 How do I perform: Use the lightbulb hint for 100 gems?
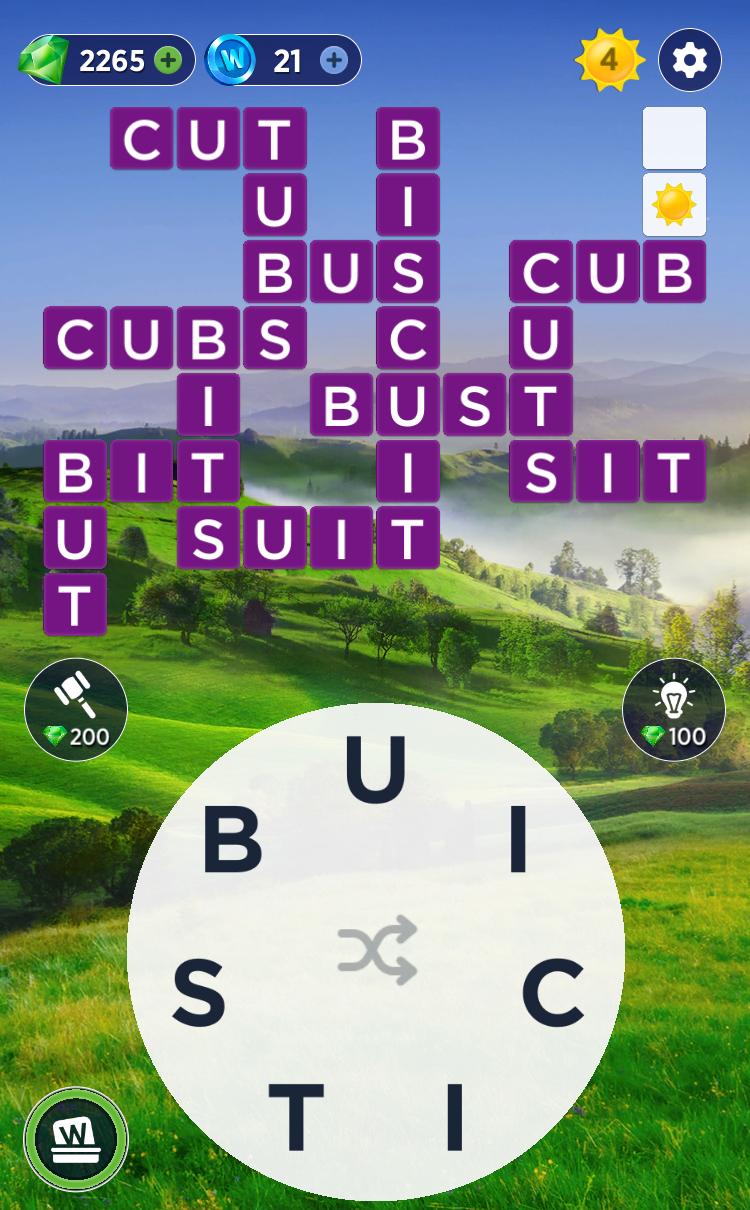tap(673, 709)
